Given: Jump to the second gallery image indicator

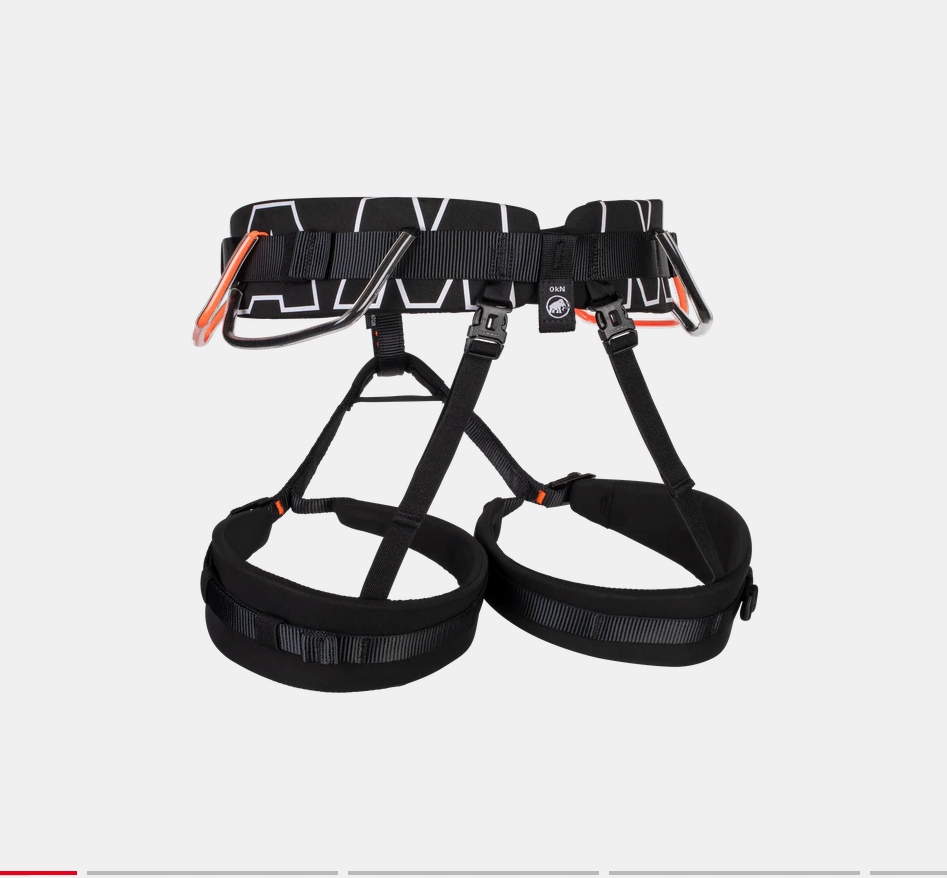Looking at the screenshot, I should pos(212,872).
